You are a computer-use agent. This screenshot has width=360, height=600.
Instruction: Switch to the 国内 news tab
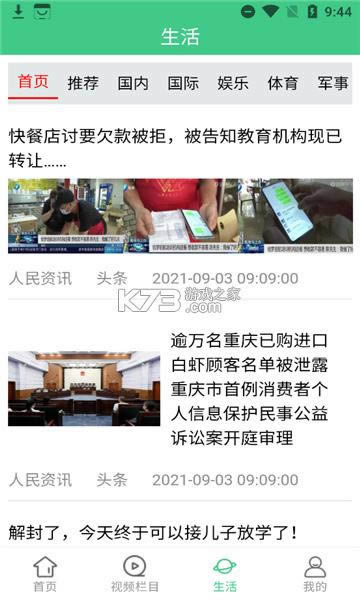point(133,83)
